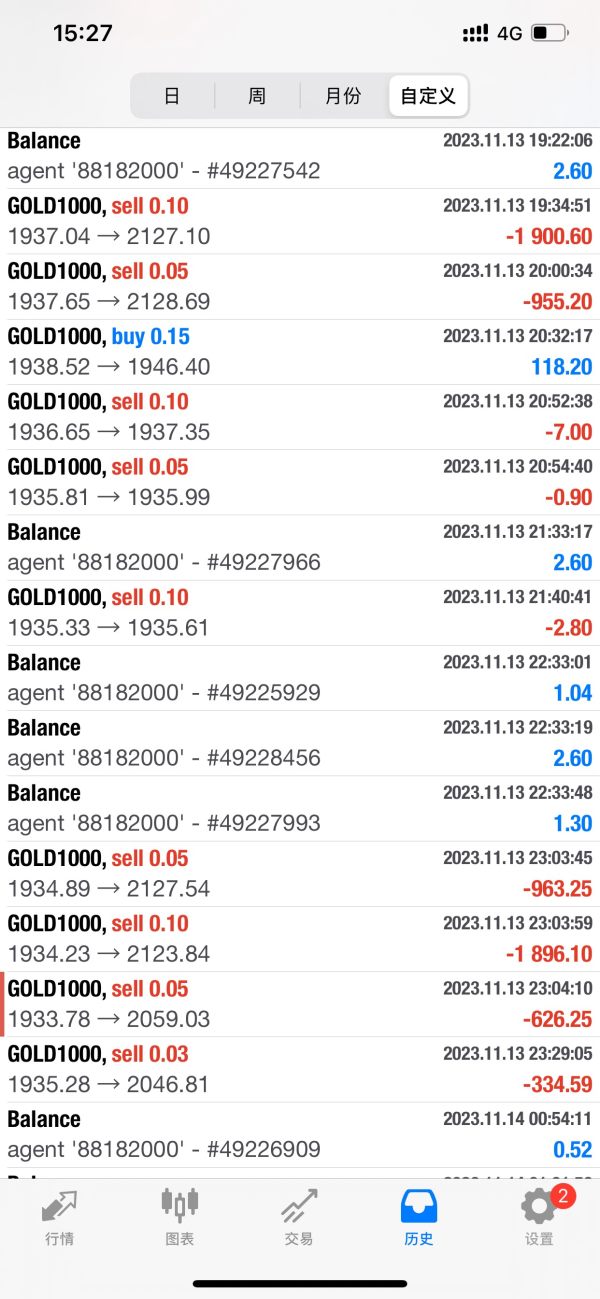The width and height of the screenshot is (600, 1299).
Task: Open the Balance entry #49225929
Action: pos(300,678)
